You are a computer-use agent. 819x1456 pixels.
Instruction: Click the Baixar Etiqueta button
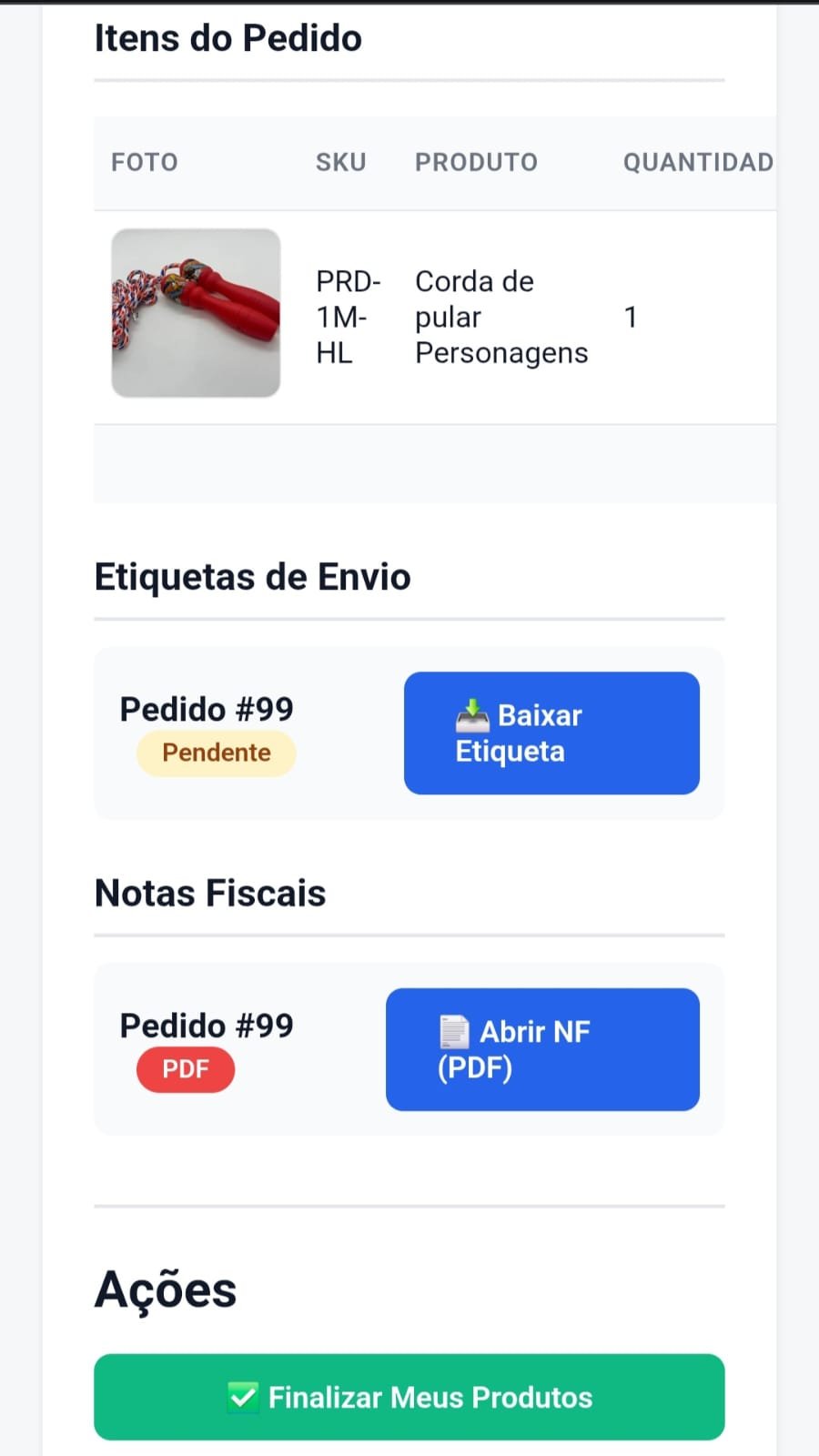[551, 733]
